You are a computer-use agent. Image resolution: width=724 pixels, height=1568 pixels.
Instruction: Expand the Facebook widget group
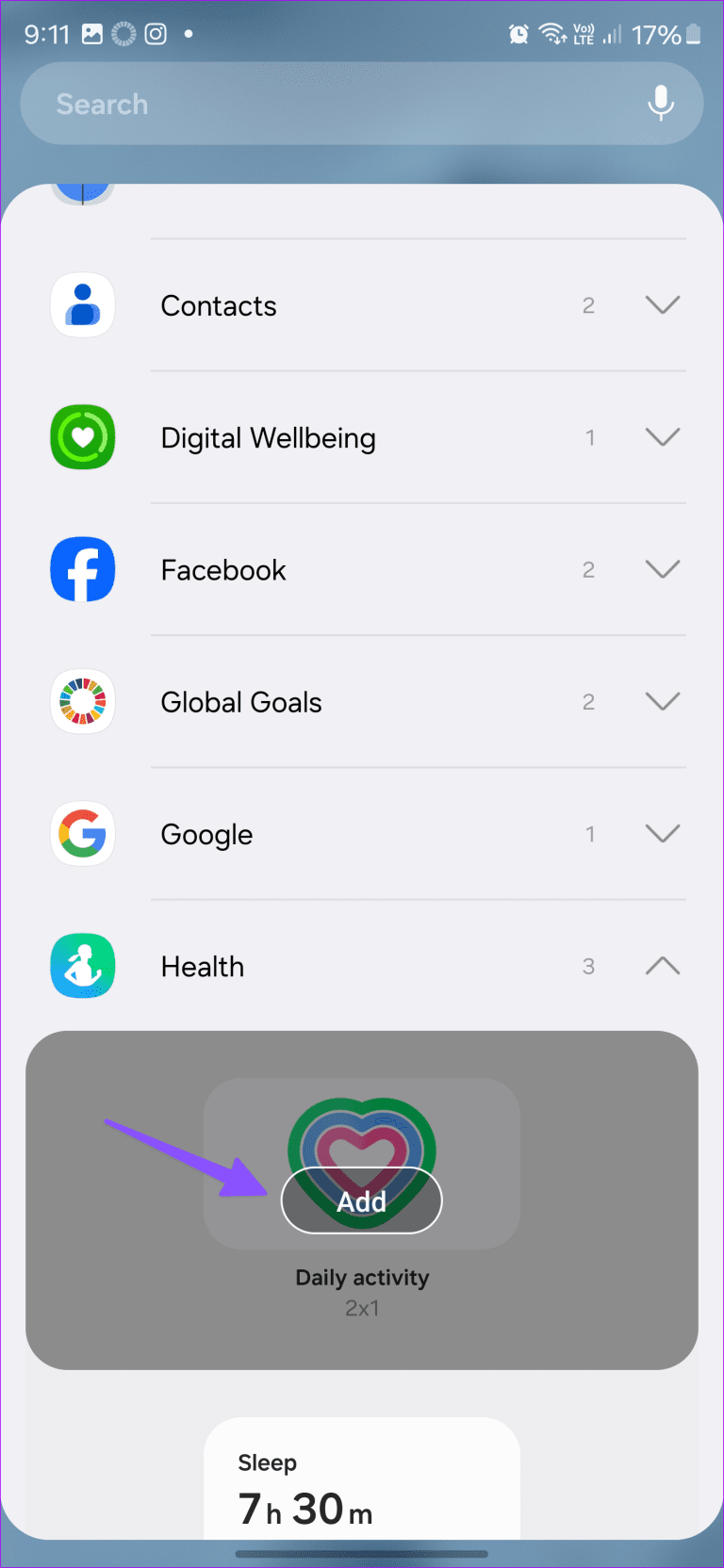click(x=662, y=569)
